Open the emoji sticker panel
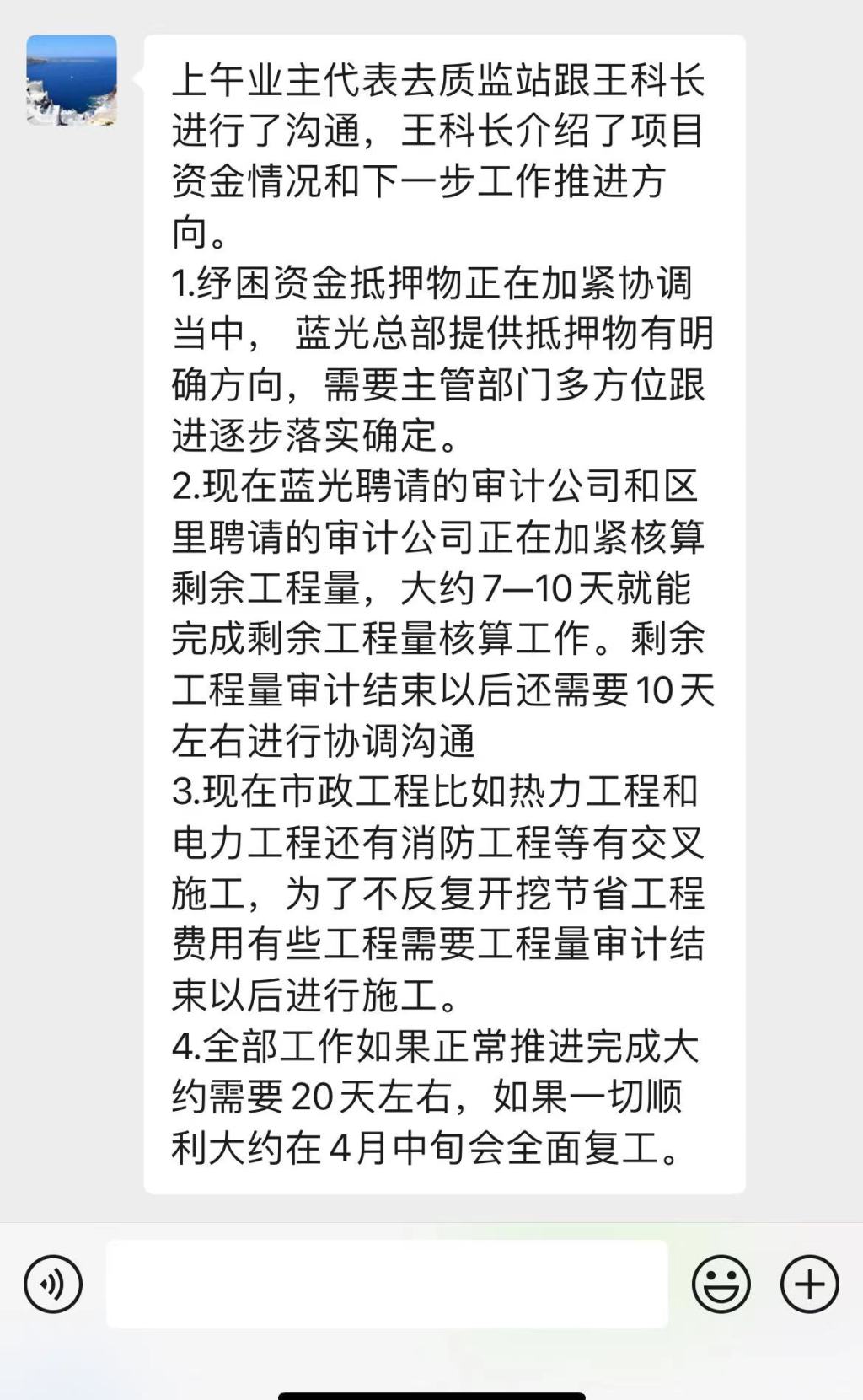 coord(721,1284)
